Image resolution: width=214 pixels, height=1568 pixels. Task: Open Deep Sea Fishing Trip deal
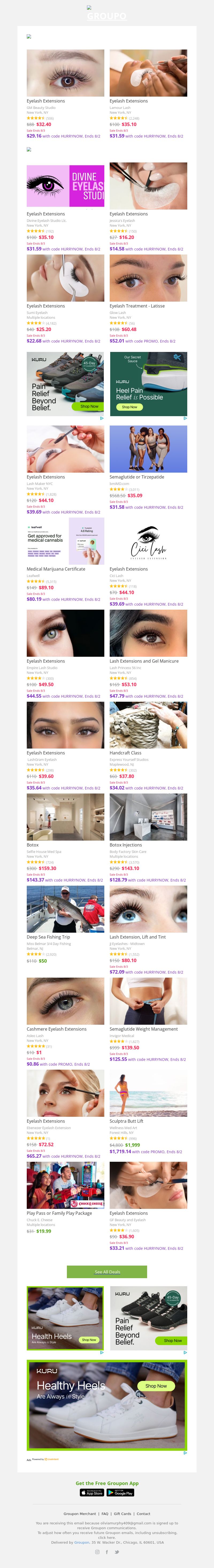point(65,909)
